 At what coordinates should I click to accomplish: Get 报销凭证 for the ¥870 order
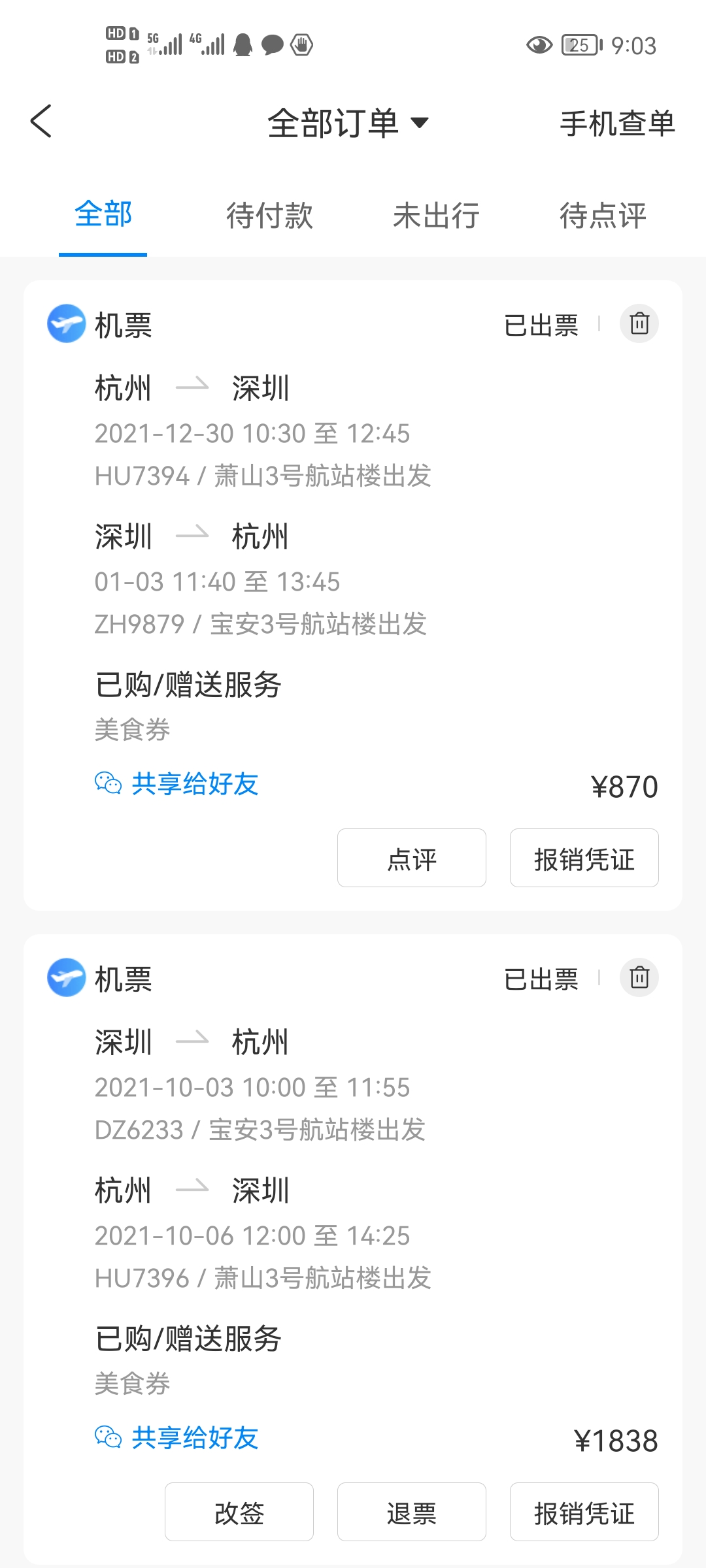pyautogui.click(x=584, y=858)
